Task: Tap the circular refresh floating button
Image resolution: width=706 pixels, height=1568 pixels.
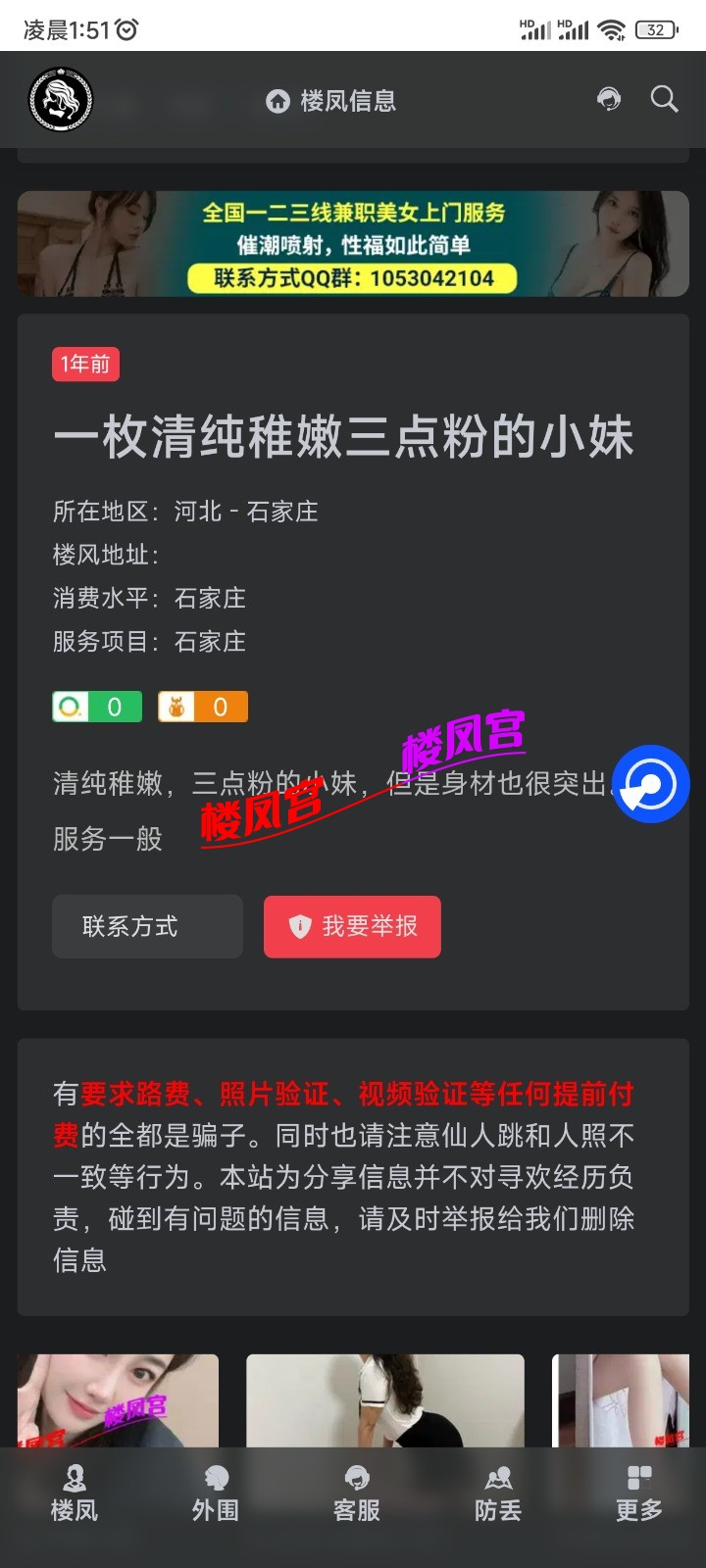Action: click(650, 783)
